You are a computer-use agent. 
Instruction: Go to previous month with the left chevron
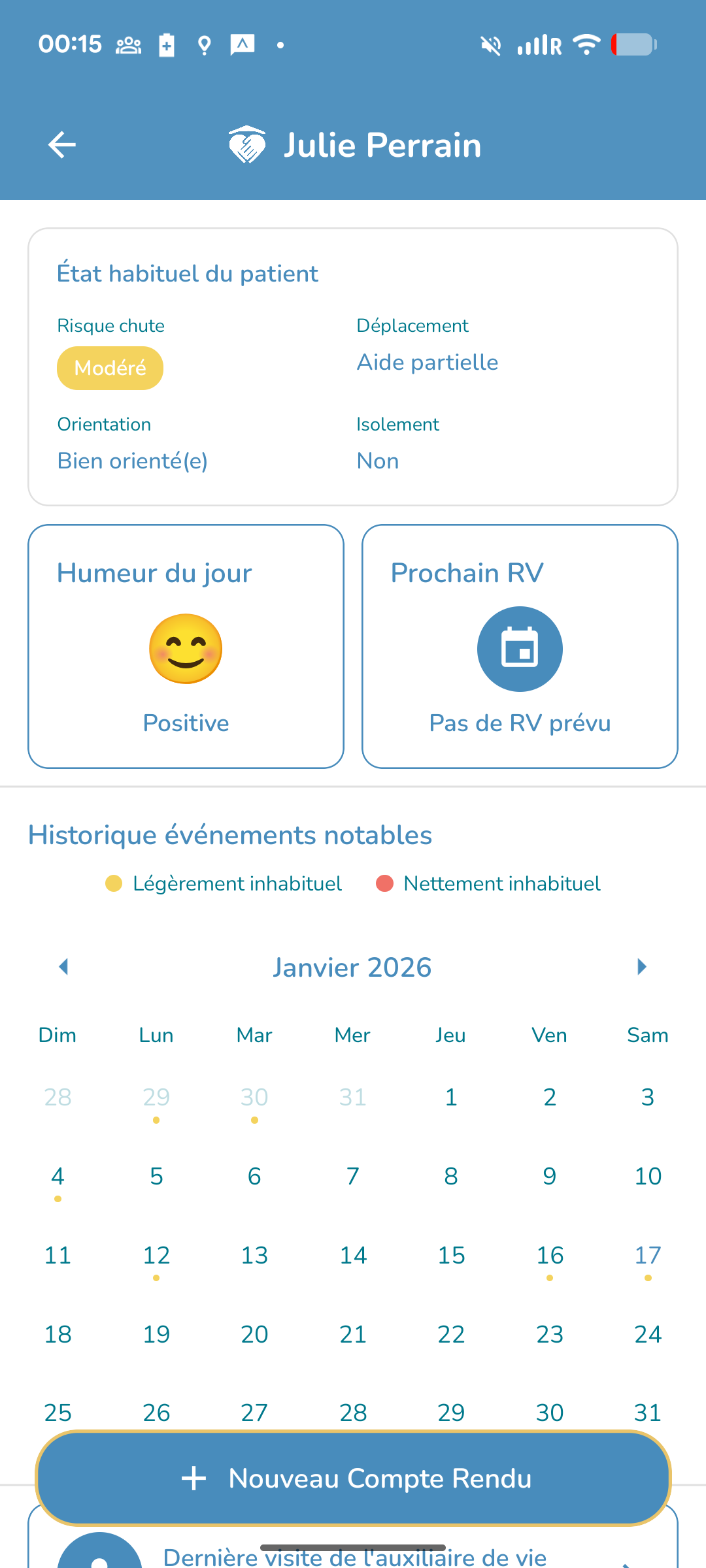click(x=63, y=967)
